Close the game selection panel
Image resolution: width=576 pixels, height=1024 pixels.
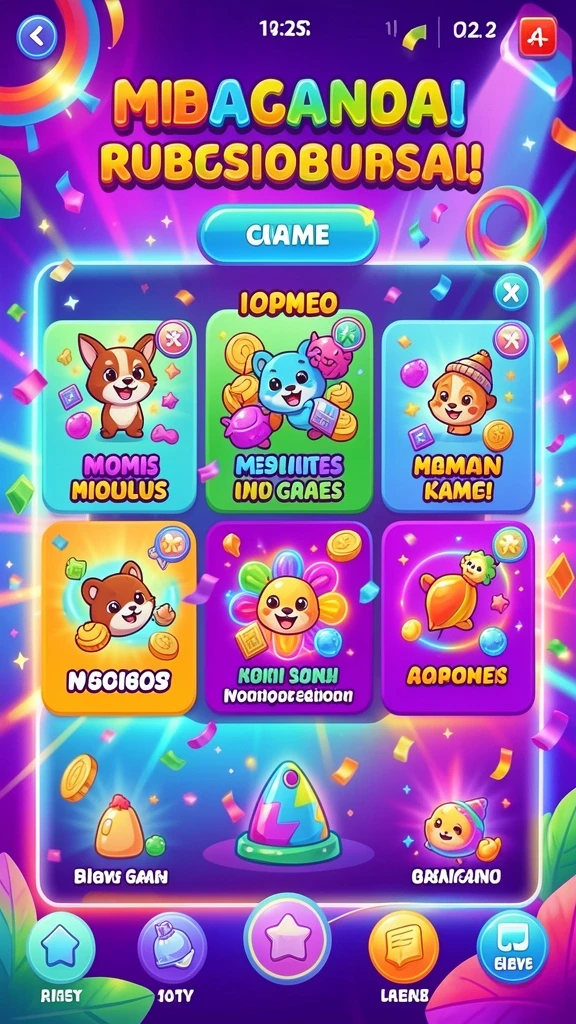[511, 293]
